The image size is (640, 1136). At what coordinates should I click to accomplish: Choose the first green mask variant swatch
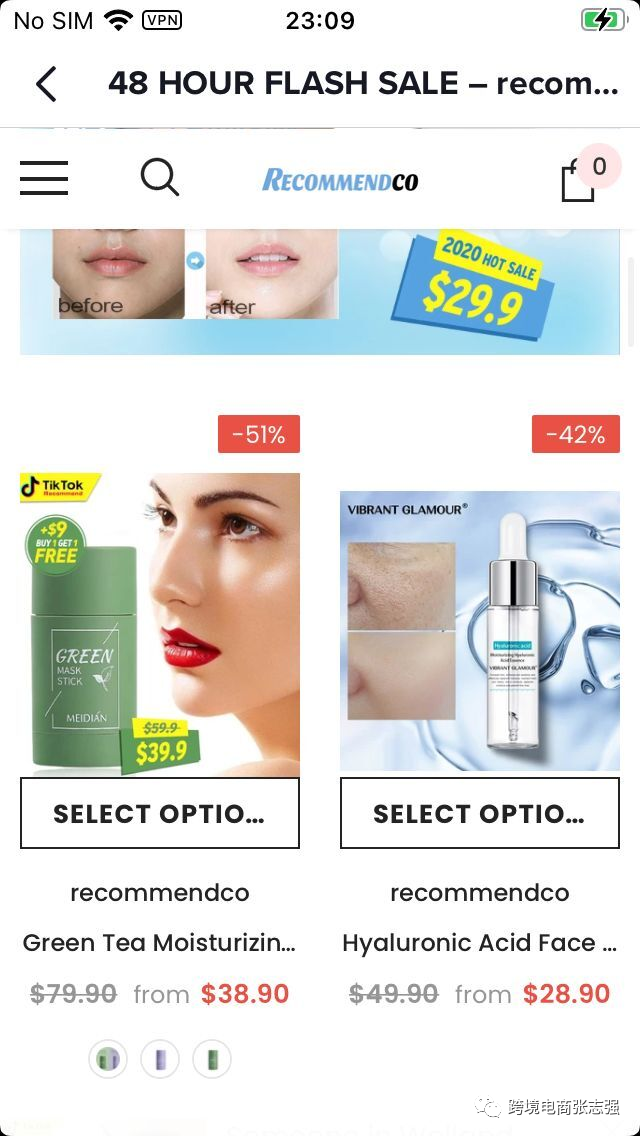(x=108, y=1059)
